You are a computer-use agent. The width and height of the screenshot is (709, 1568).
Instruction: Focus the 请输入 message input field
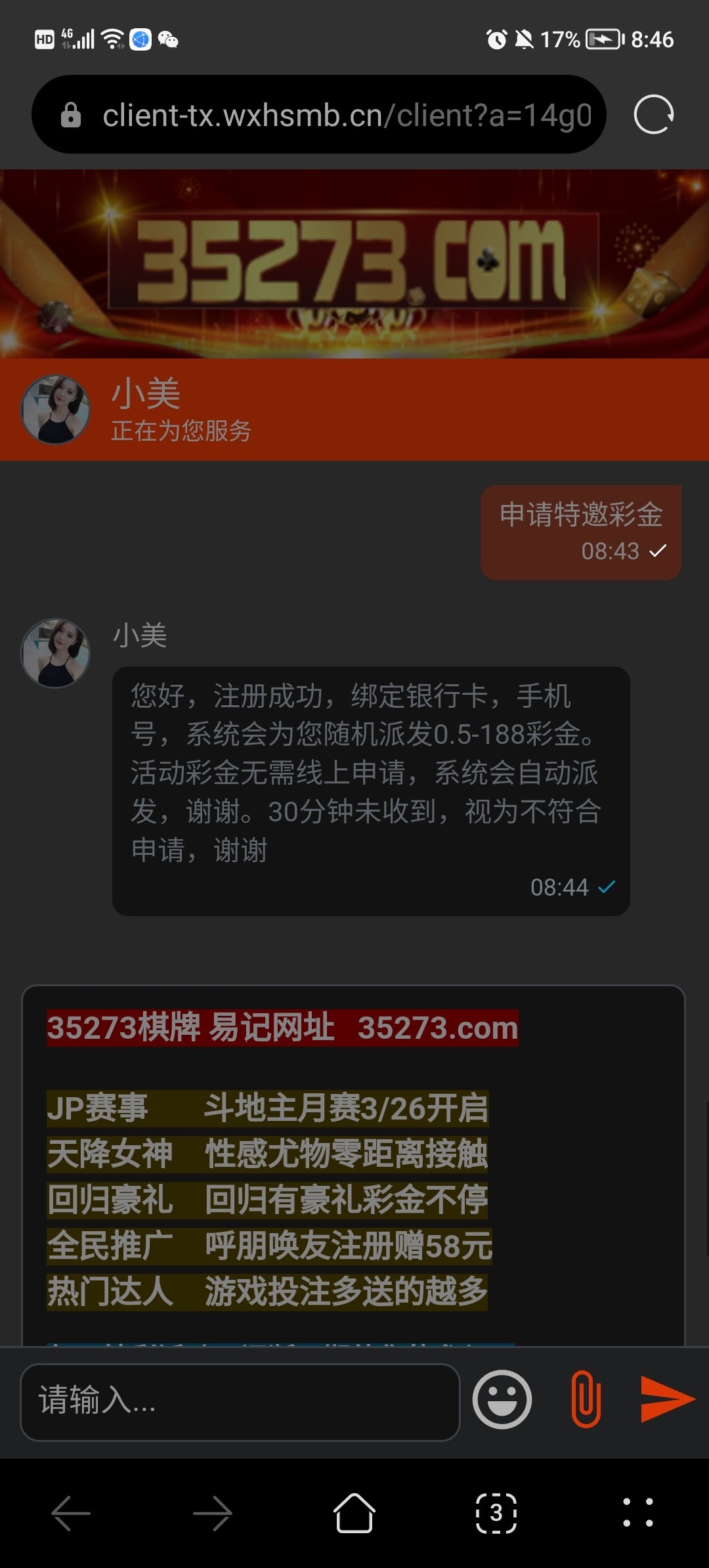tap(240, 1402)
